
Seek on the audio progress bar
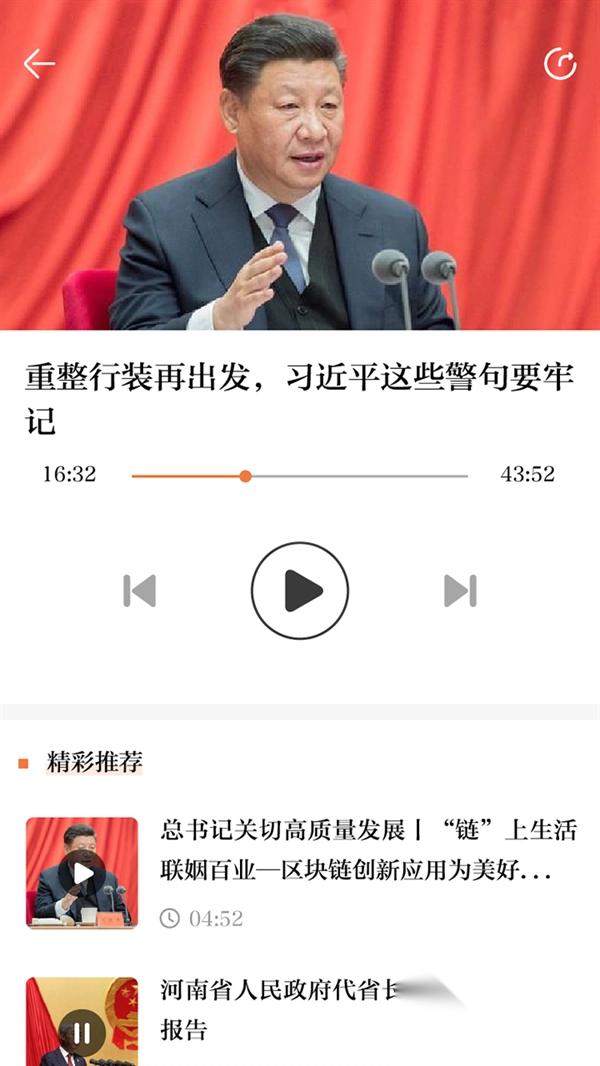click(300, 476)
